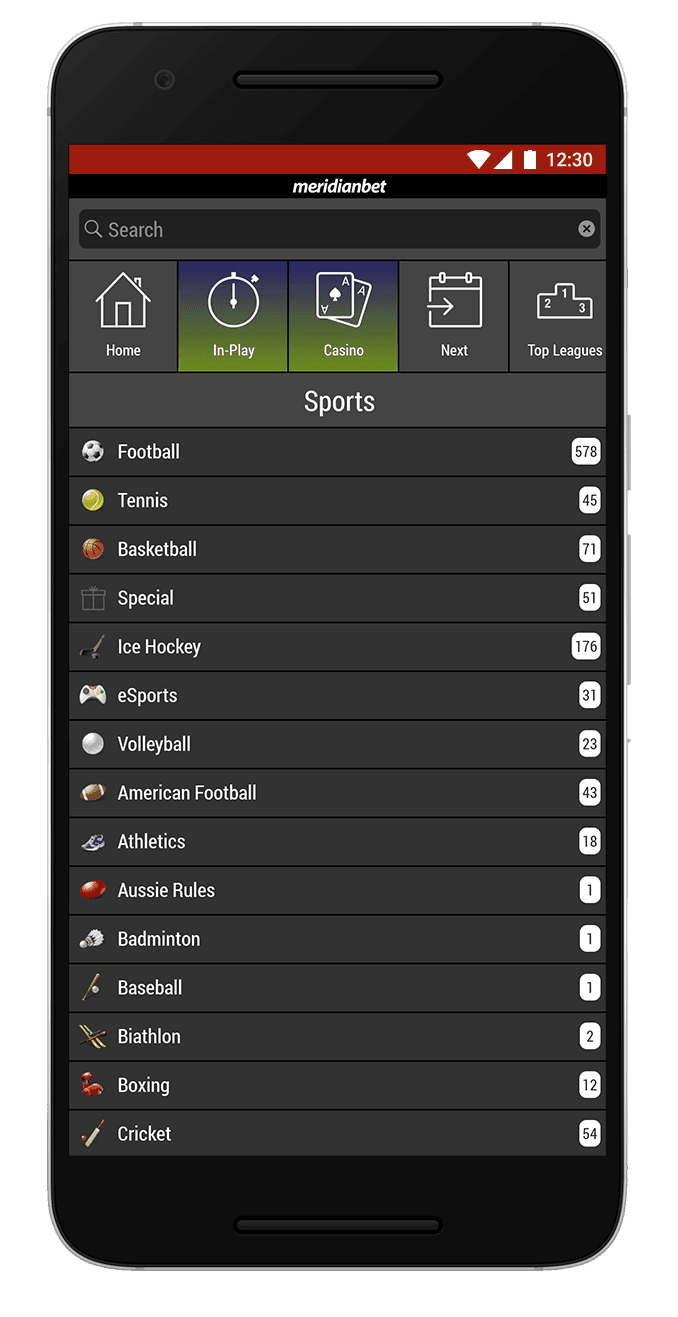Open American Football
The image size is (678, 1317).
(337, 793)
